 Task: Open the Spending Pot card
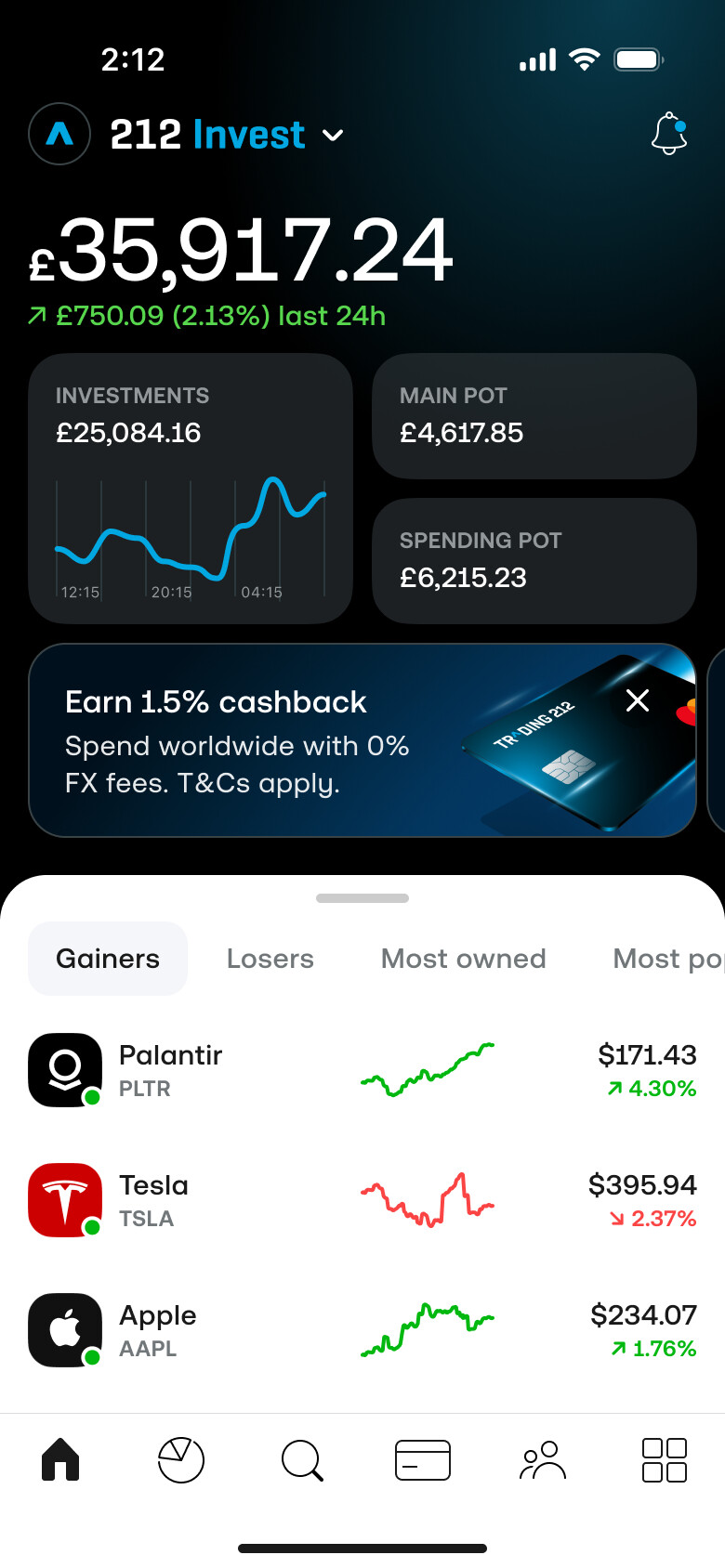pos(534,560)
